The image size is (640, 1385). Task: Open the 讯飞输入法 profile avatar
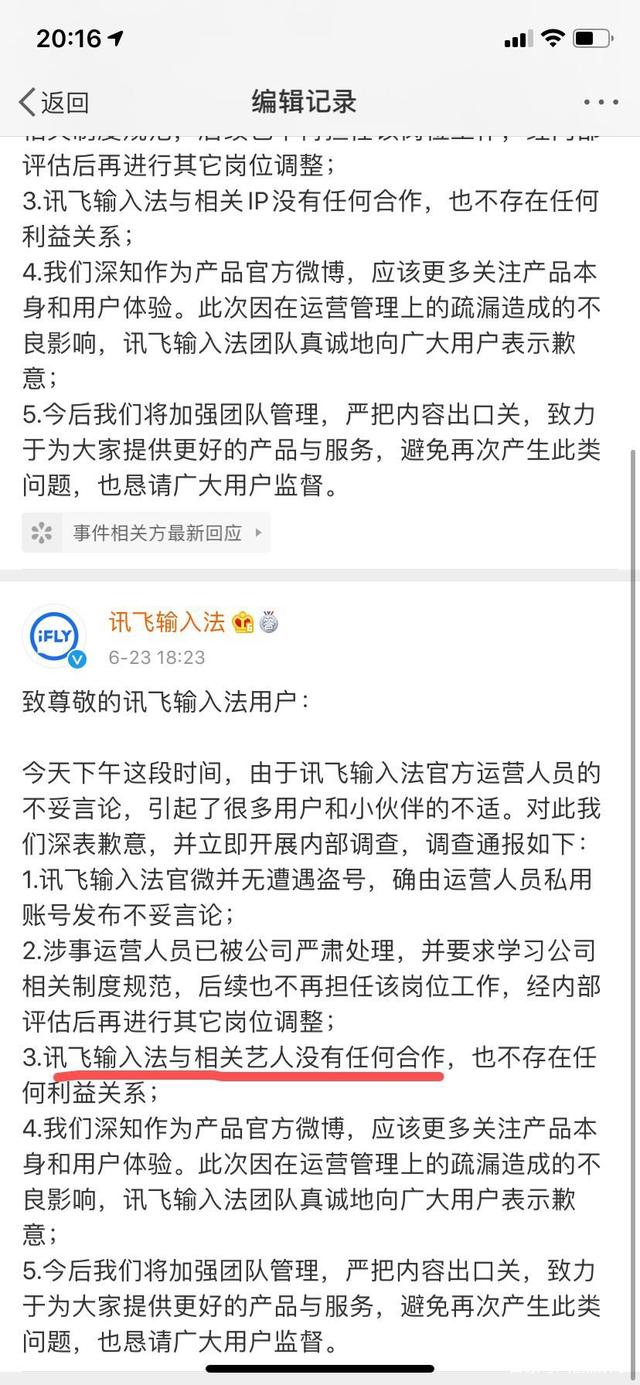click(x=54, y=637)
